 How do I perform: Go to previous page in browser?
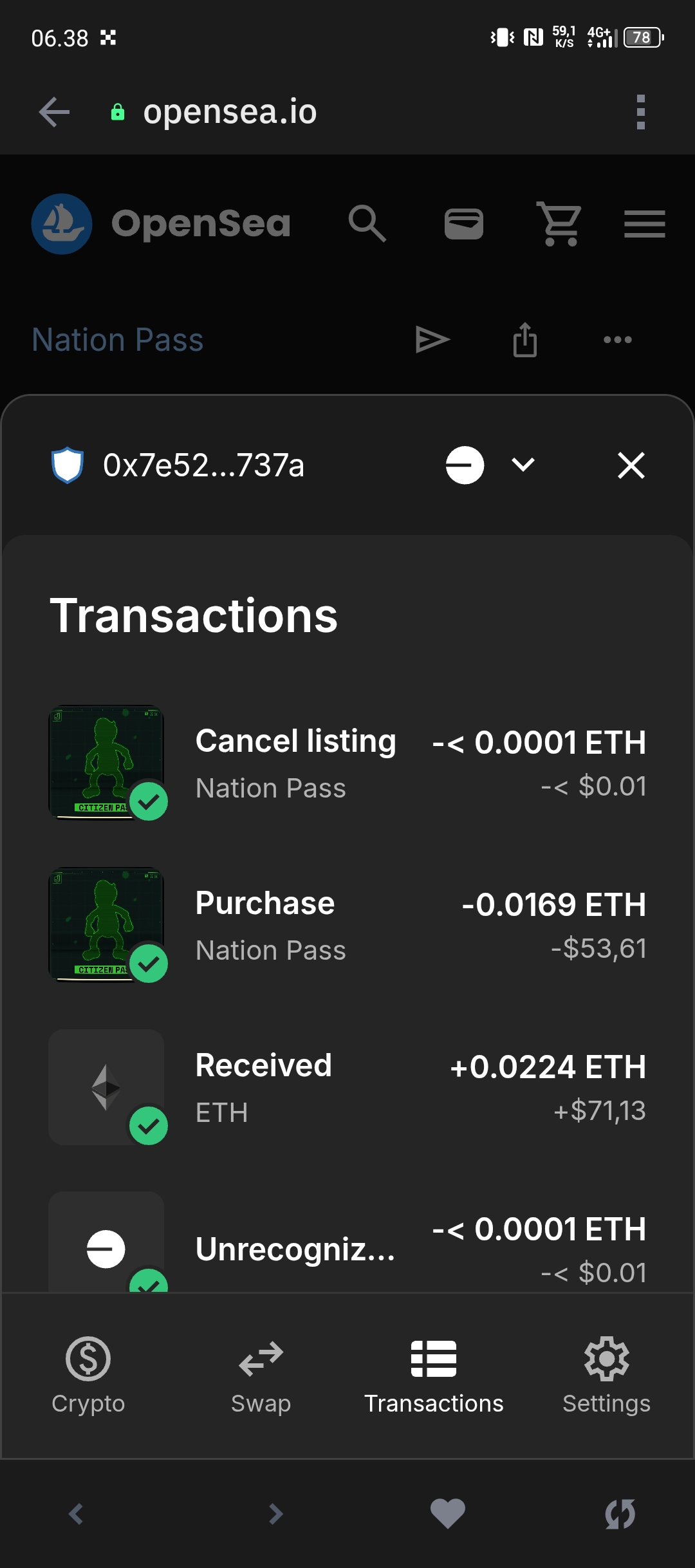tap(76, 1513)
